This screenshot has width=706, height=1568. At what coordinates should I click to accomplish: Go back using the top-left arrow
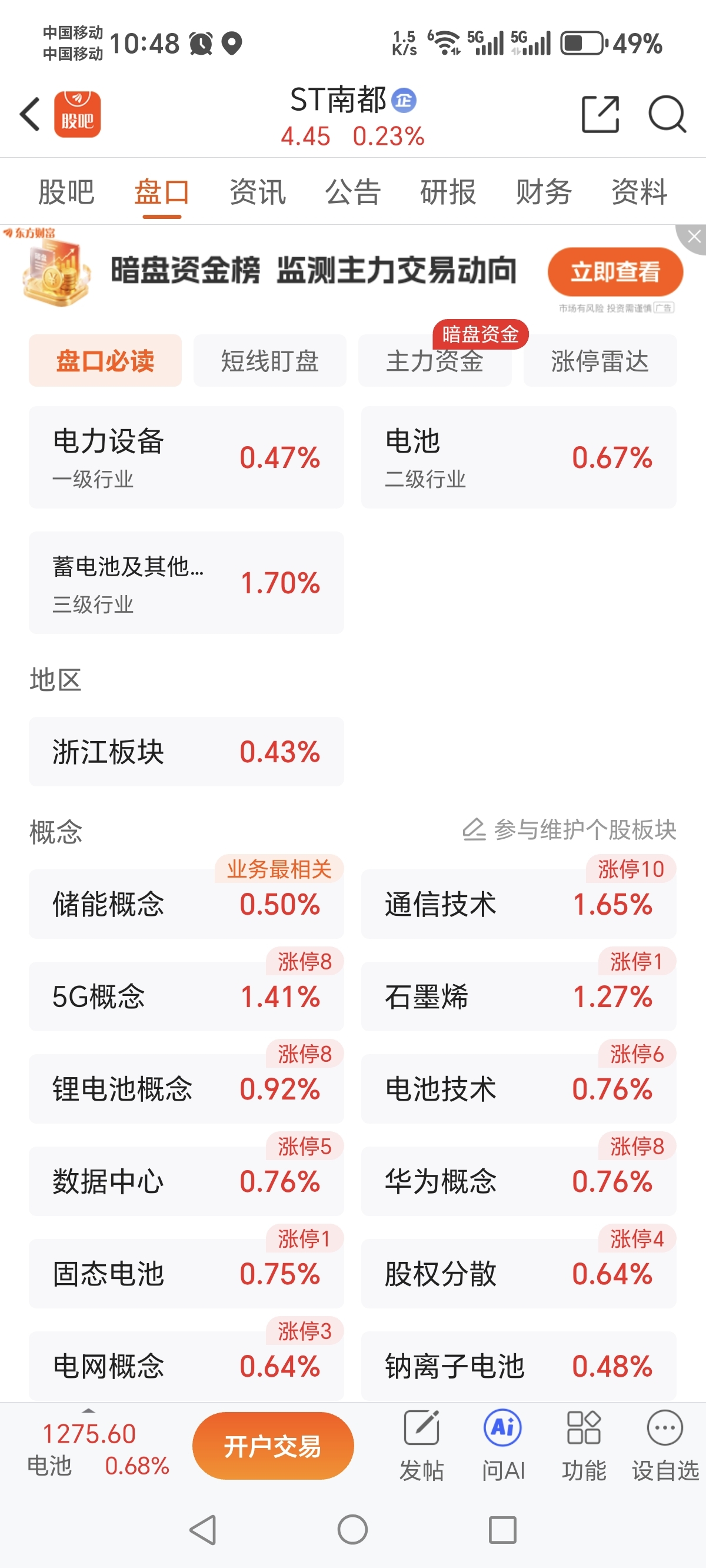point(31,114)
